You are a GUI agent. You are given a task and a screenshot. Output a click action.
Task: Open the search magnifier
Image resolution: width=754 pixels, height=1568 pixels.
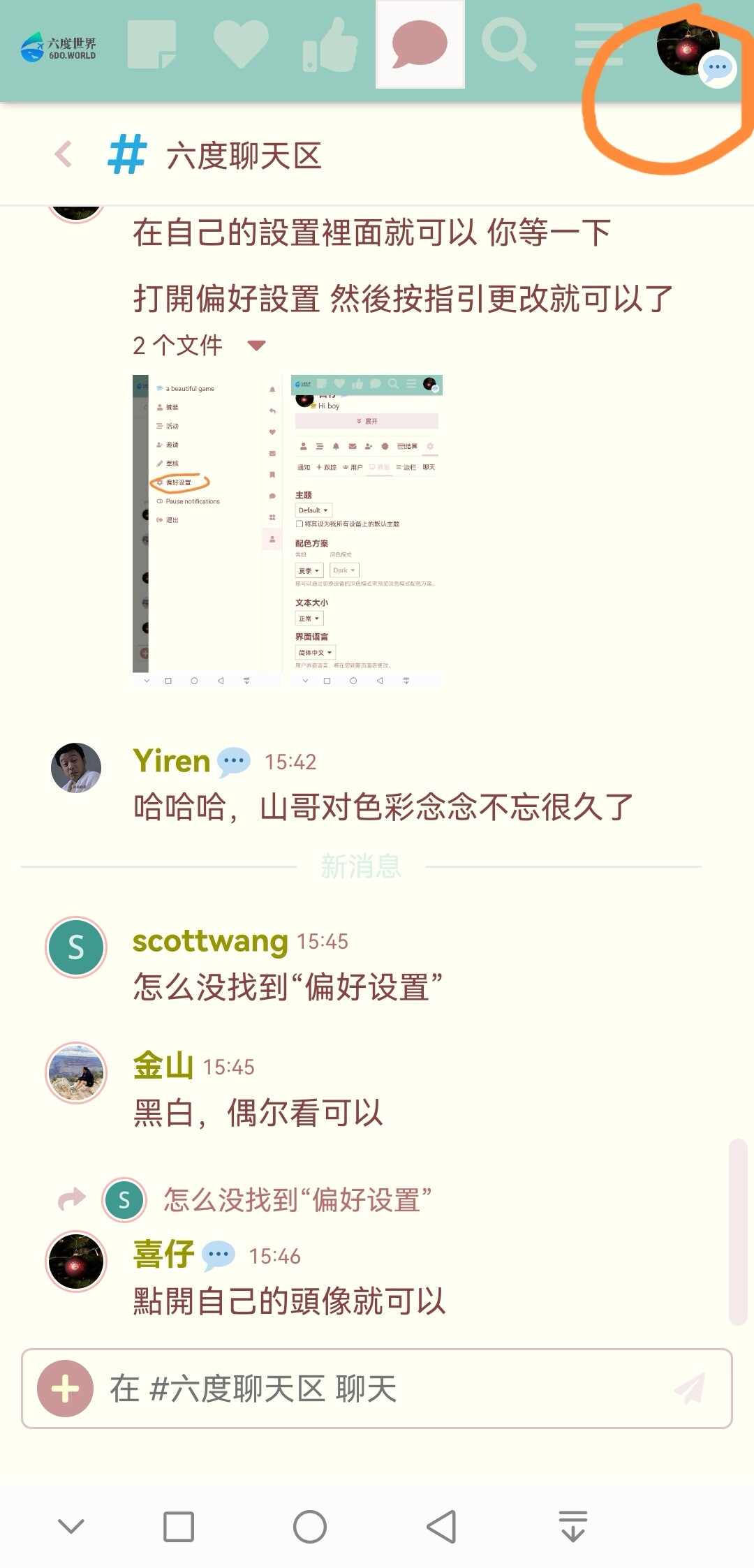(509, 45)
